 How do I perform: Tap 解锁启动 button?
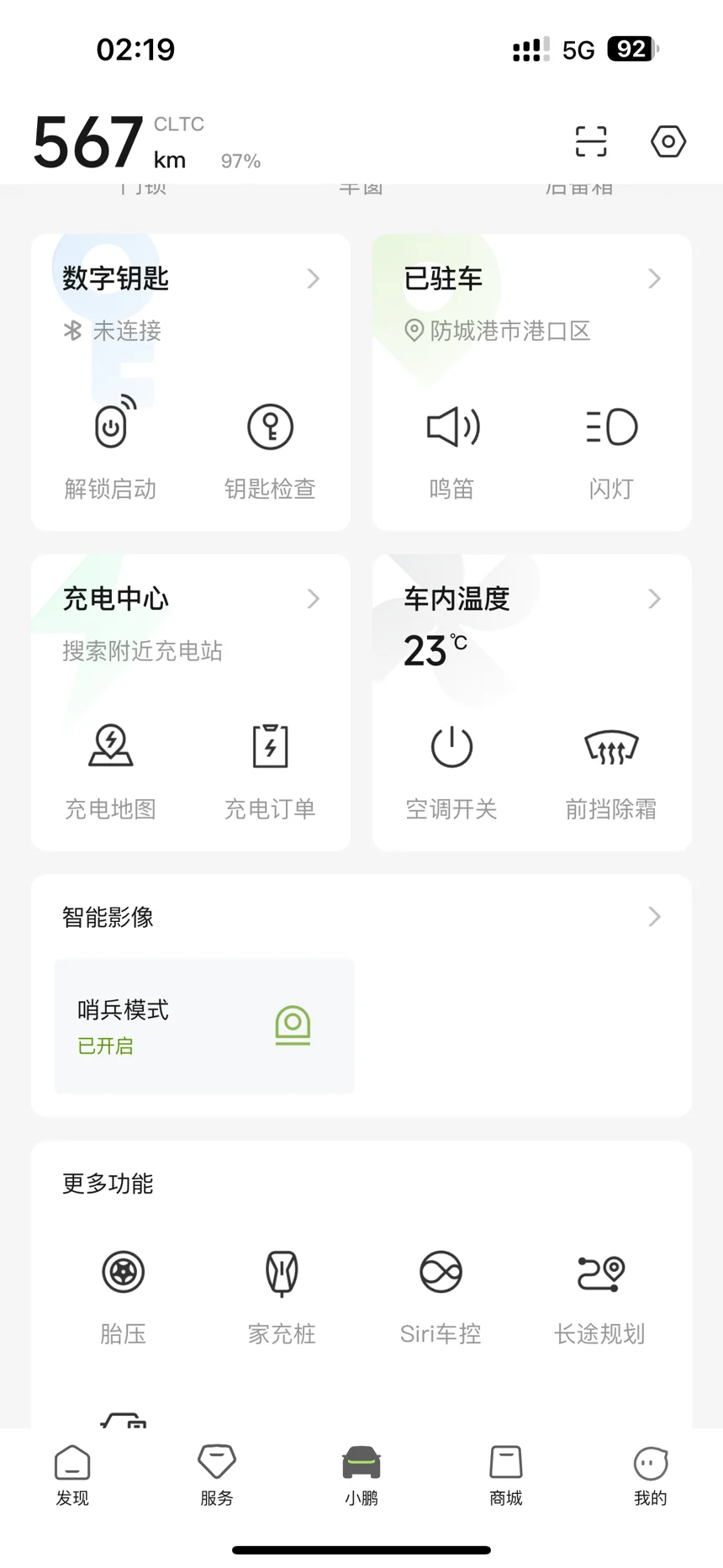[x=110, y=447]
